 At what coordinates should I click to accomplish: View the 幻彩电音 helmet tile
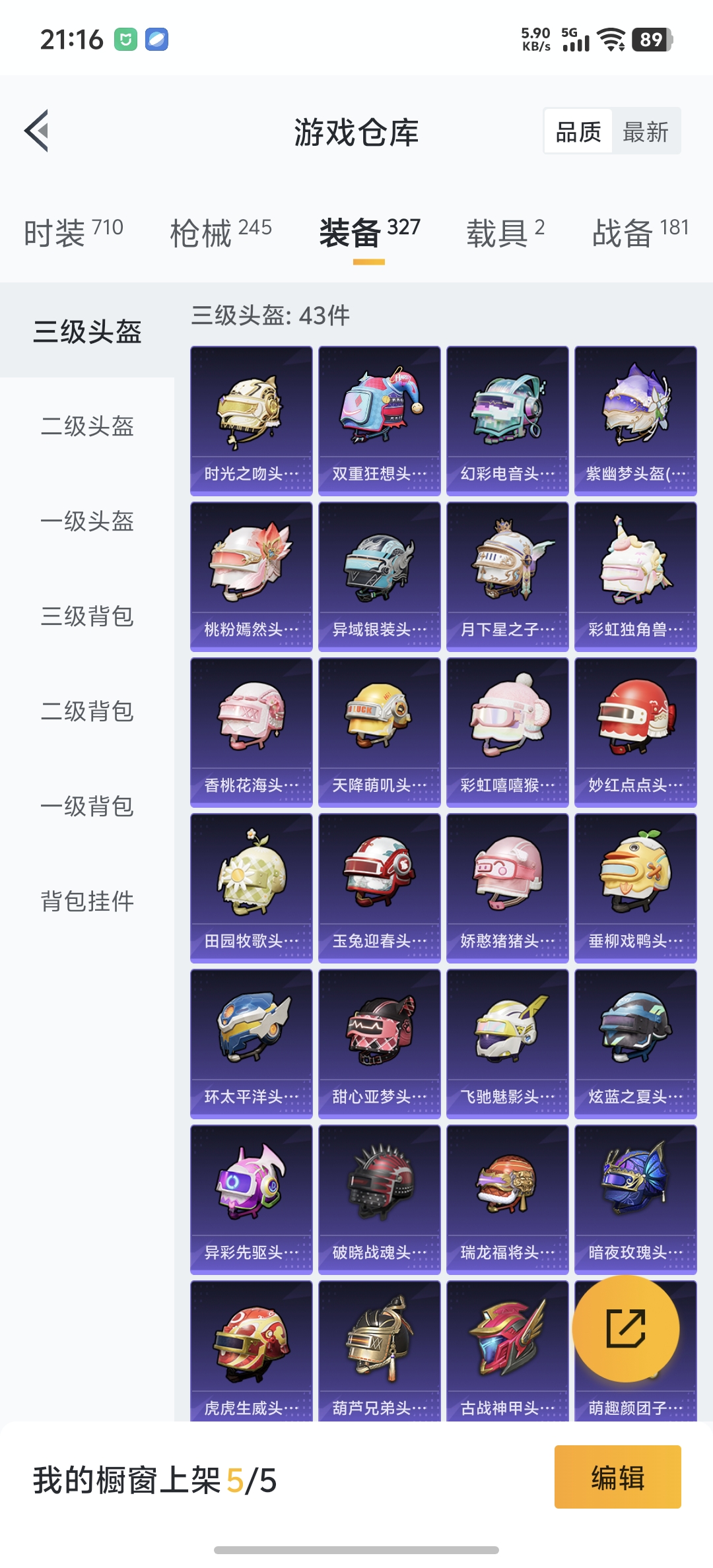508,421
